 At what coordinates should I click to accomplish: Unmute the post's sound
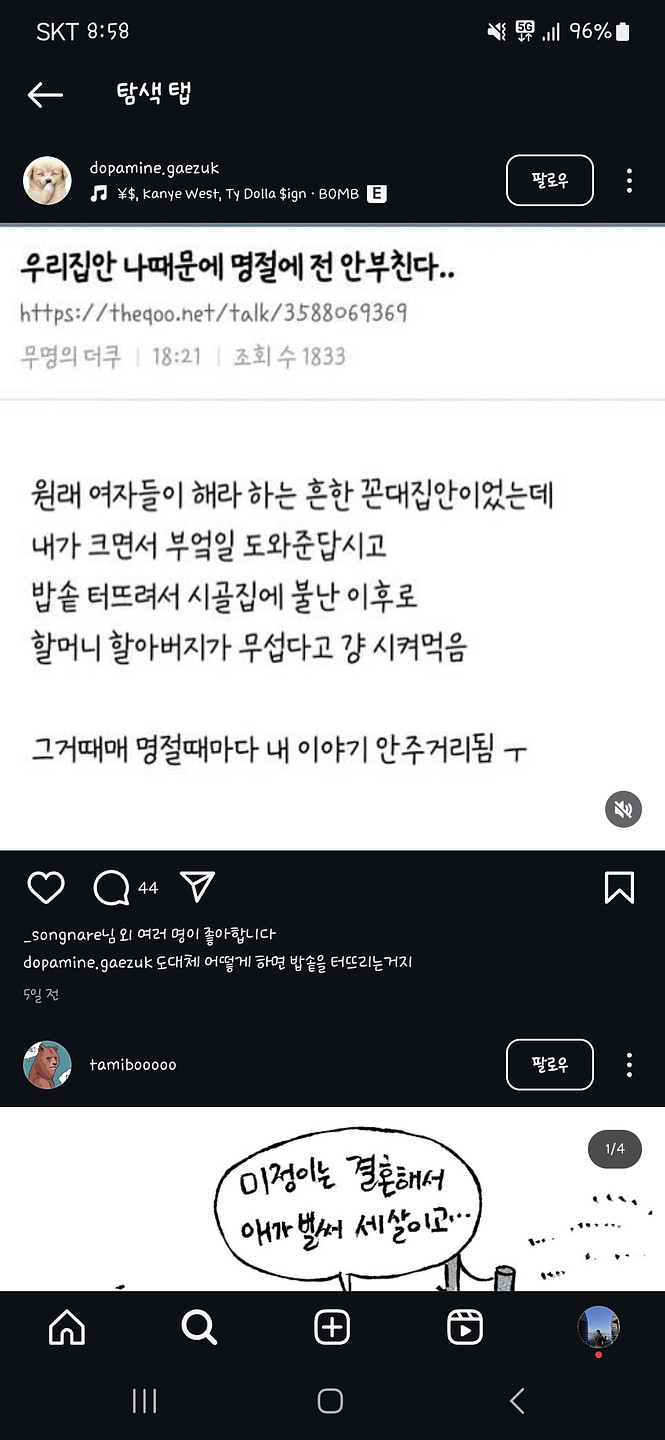(623, 809)
